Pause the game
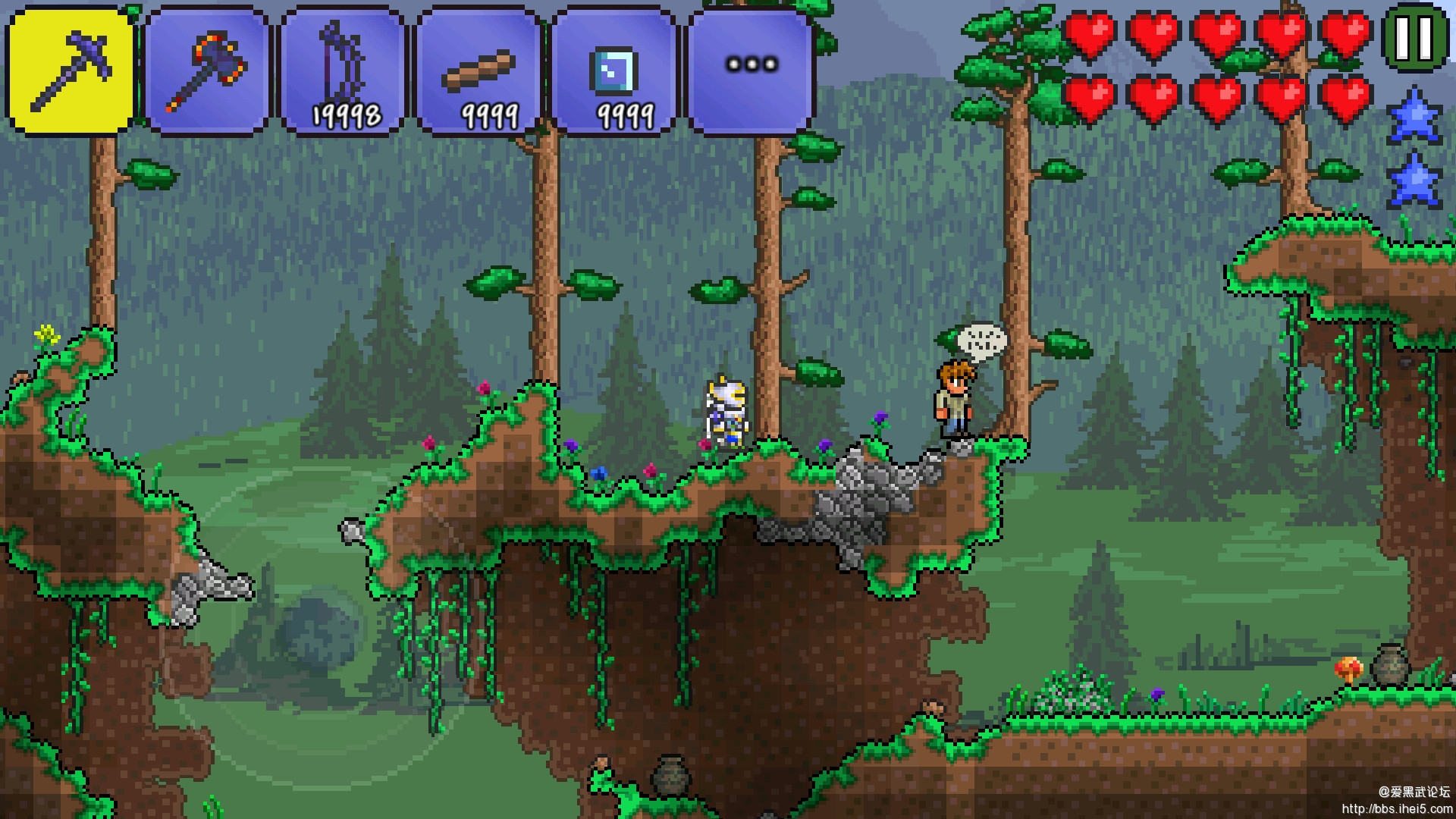1456x819 pixels. pyautogui.click(x=1414, y=36)
